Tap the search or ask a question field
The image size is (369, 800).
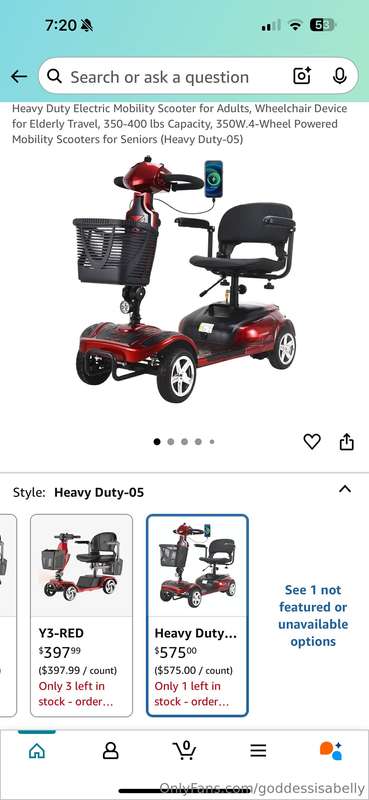(198, 76)
